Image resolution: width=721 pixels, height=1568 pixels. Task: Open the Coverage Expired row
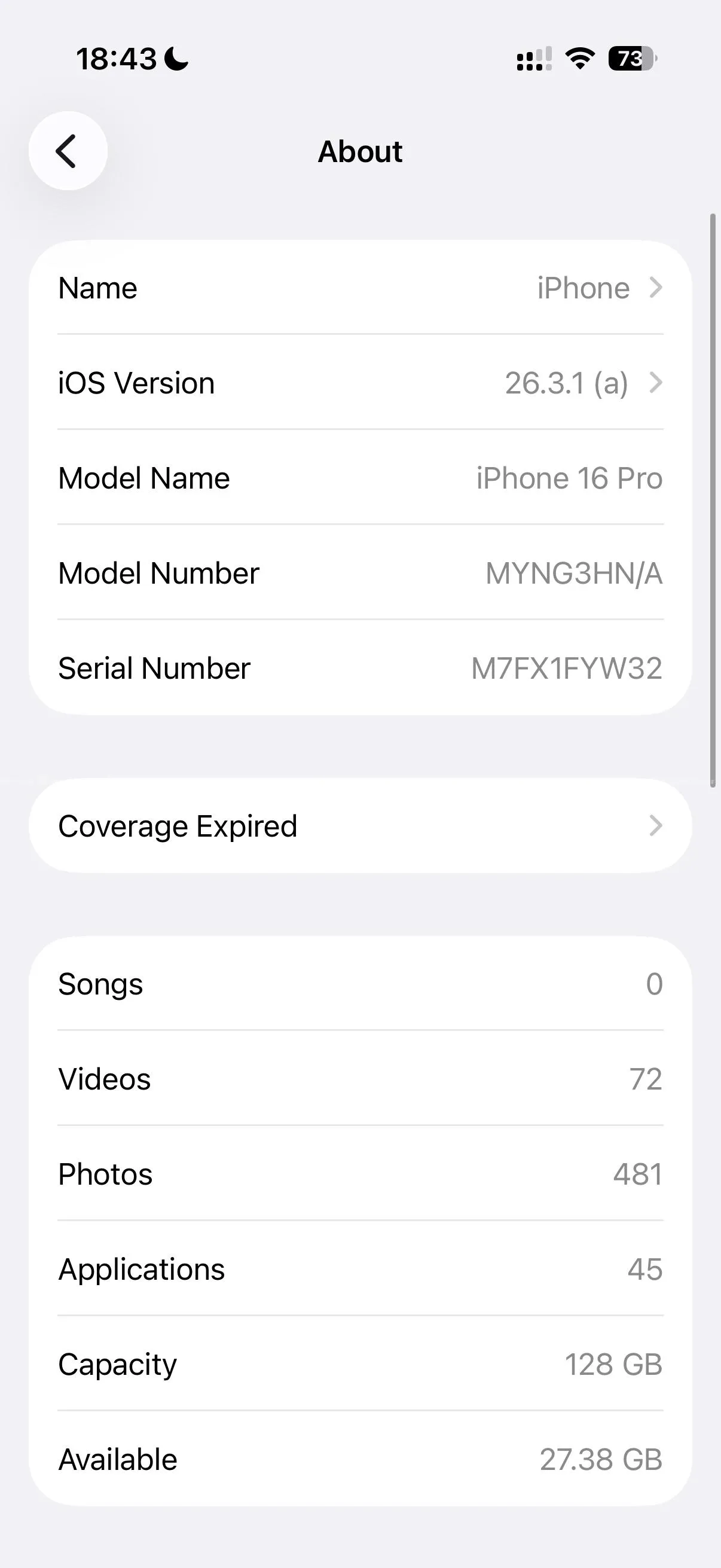(359, 826)
